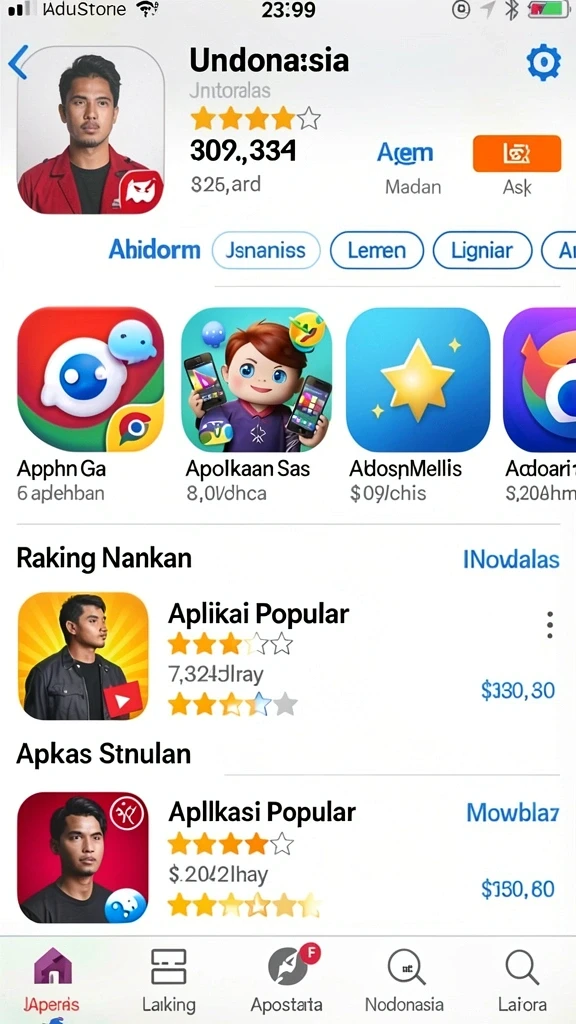This screenshot has height=1024, width=576.
Task: Switch to the Apostata tab
Action: tap(287, 980)
